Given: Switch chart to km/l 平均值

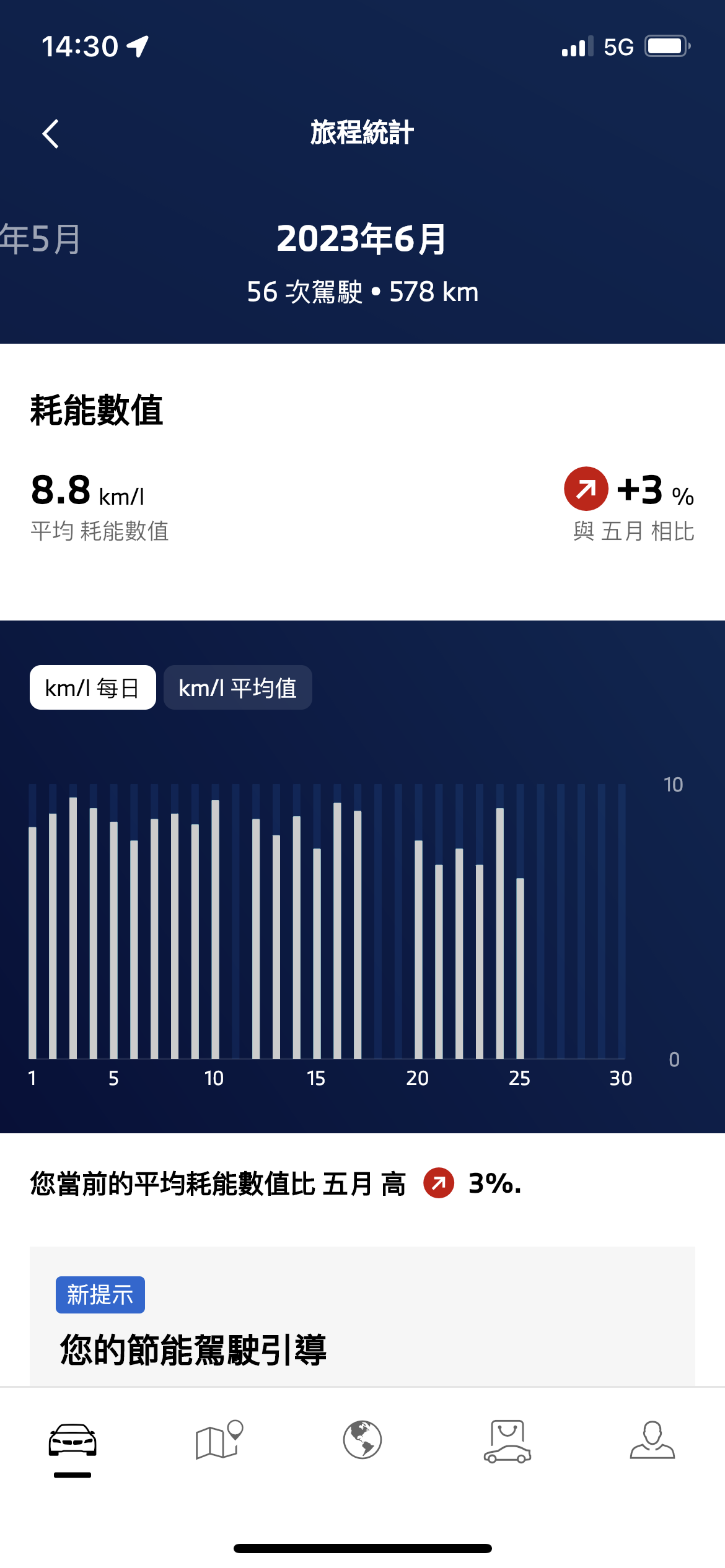Looking at the screenshot, I should tap(238, 687).
